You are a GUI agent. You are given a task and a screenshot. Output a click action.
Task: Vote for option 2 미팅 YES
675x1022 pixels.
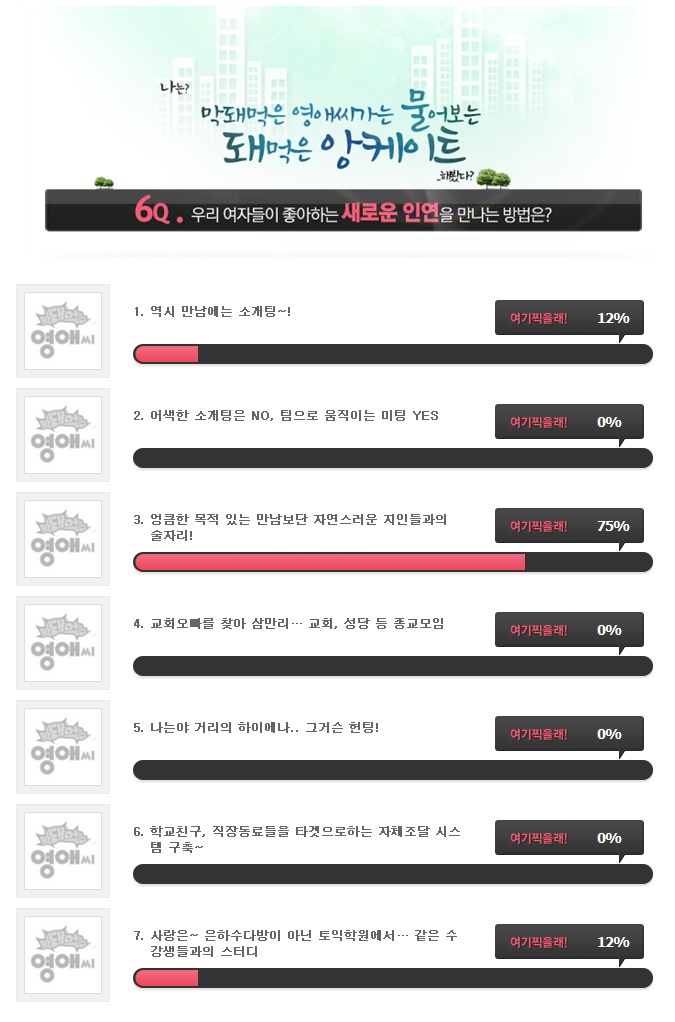point(539,422)
